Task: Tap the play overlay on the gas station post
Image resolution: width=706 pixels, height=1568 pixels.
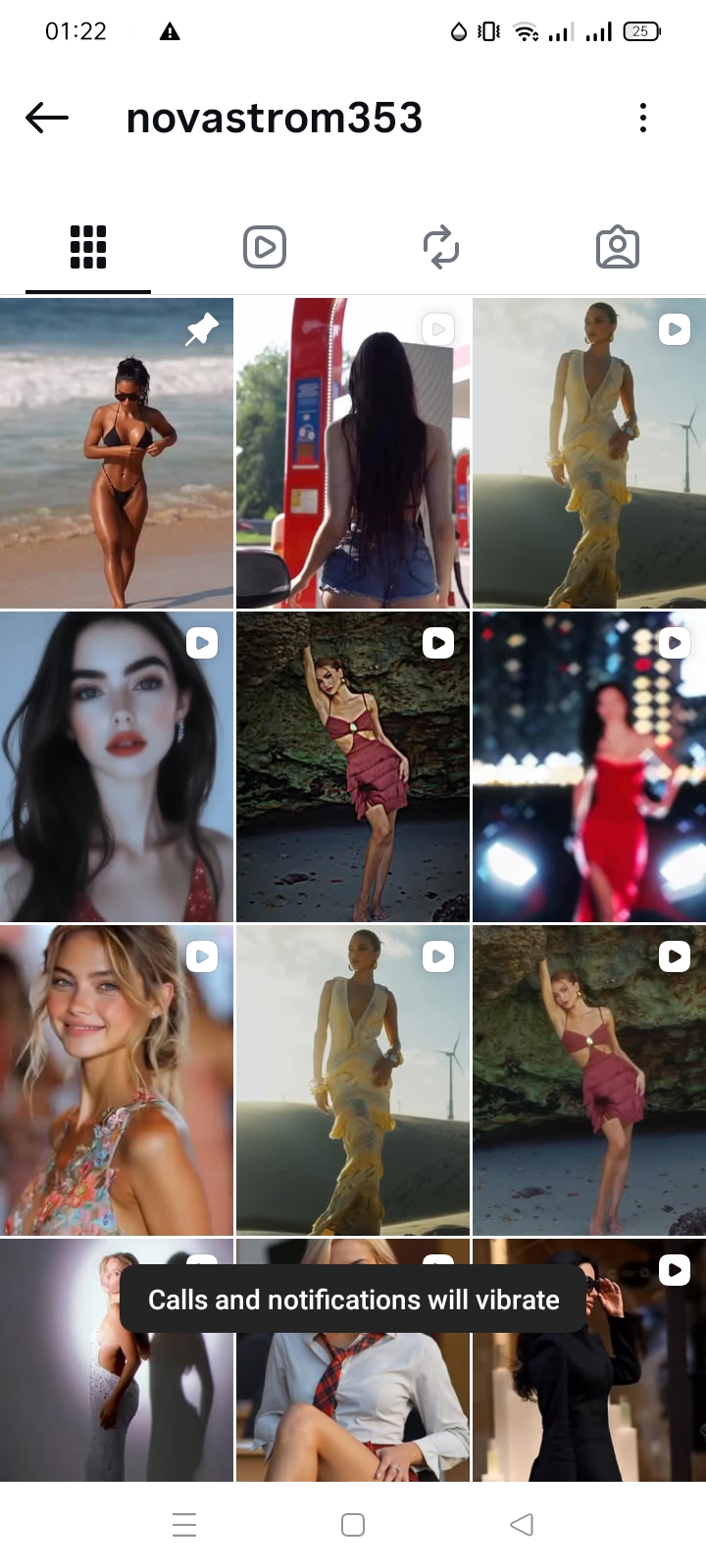Action: (x=437, y=329)
